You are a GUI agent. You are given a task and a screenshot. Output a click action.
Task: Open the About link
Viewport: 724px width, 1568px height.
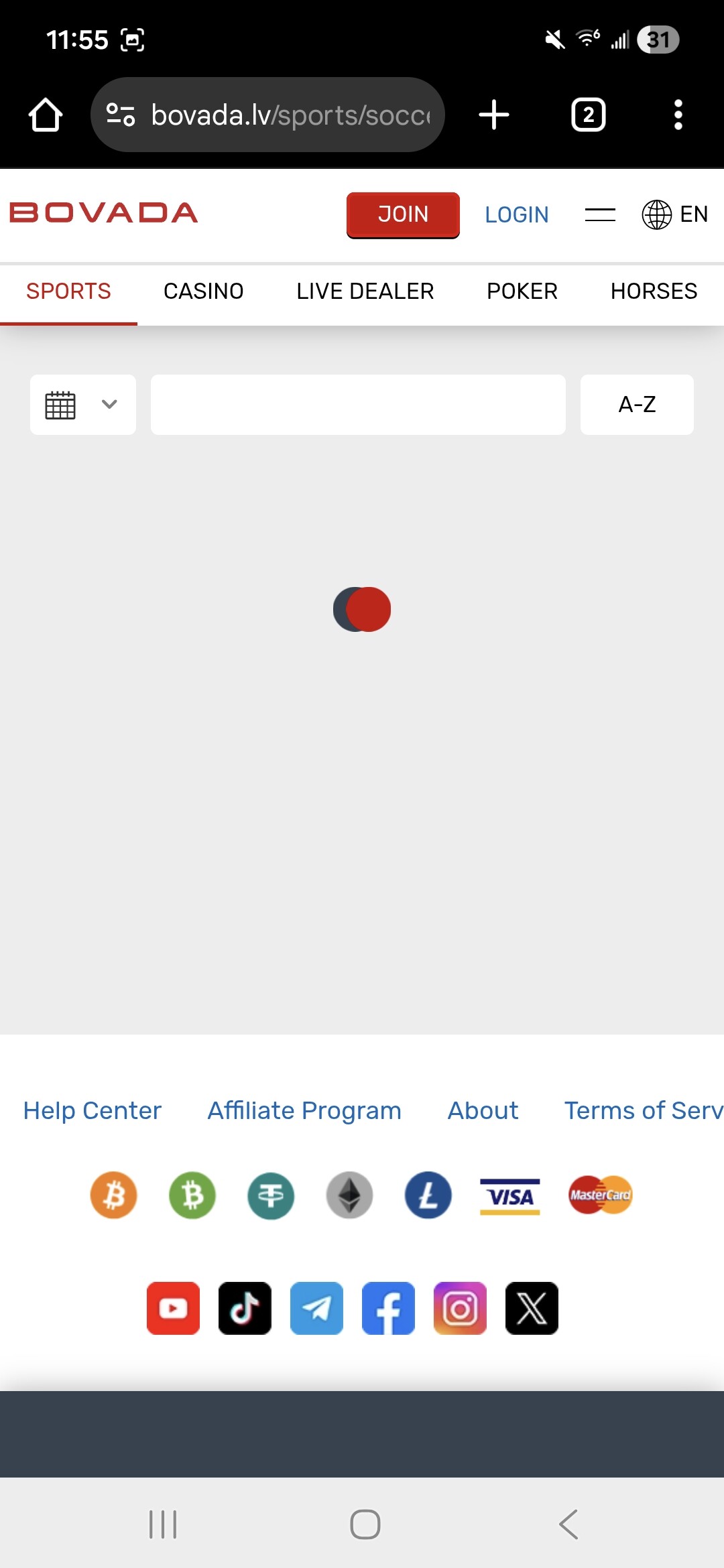pyautogui.click(x=483, y=1110)
